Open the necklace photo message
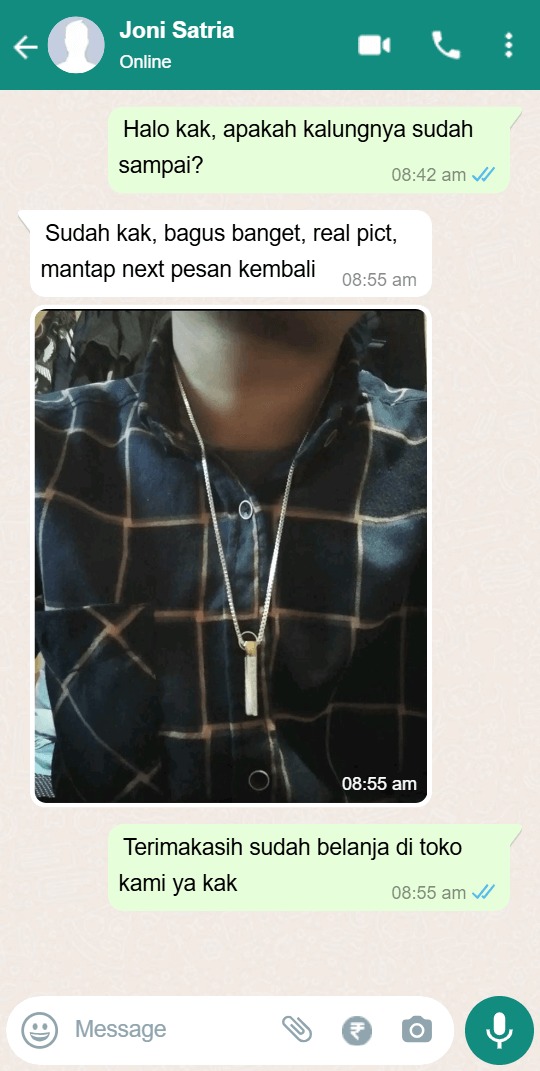540x1071 pixels. [231, 555]
